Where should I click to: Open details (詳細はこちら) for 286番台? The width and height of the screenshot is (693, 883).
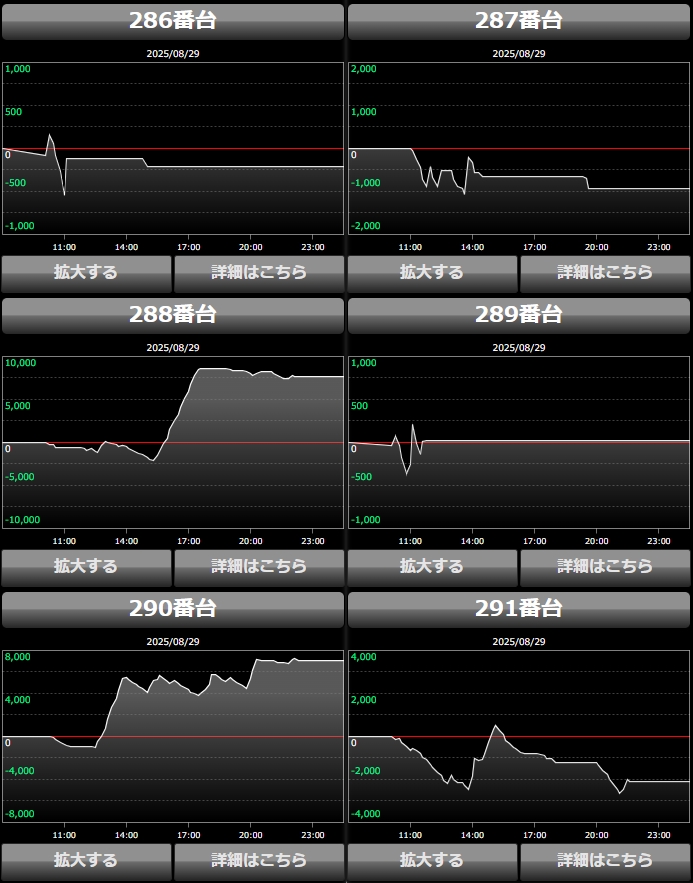[259, 272]
